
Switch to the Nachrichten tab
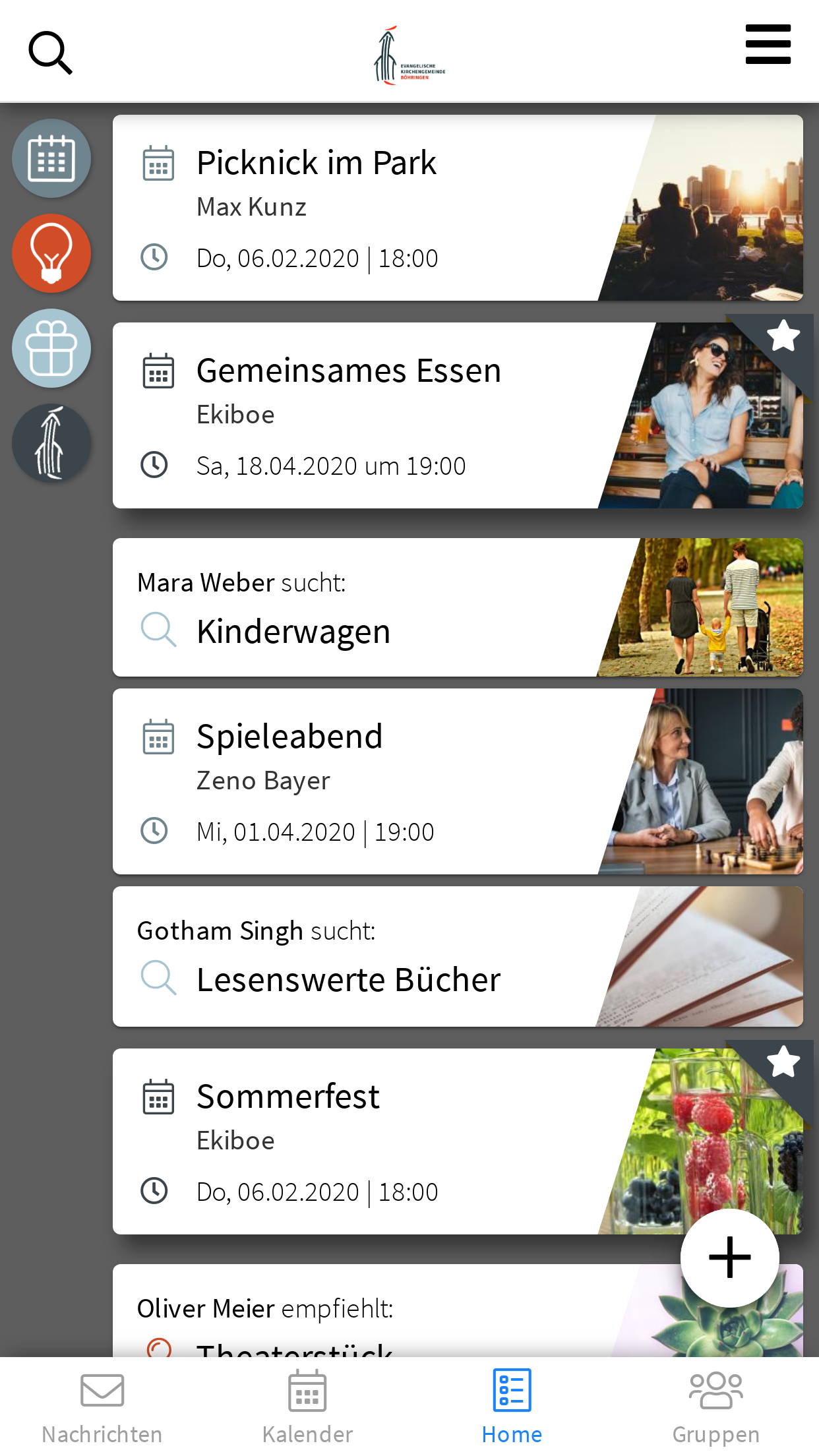[x=102, y=1407]
